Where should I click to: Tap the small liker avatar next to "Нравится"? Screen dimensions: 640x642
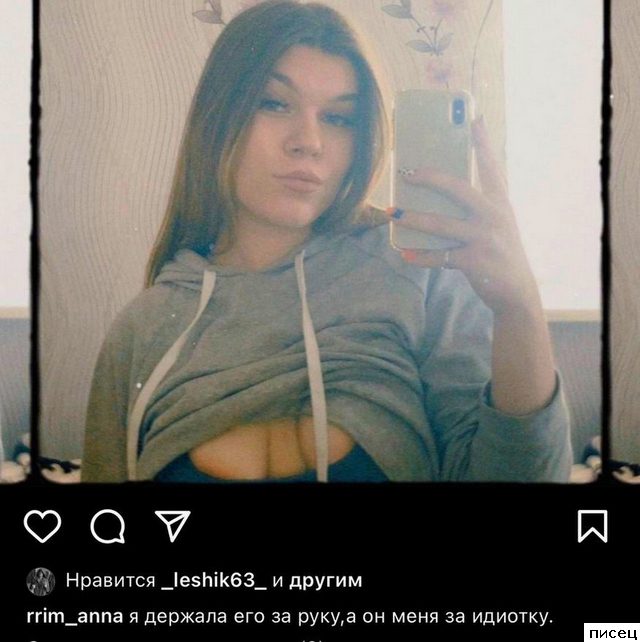[40, 581]
